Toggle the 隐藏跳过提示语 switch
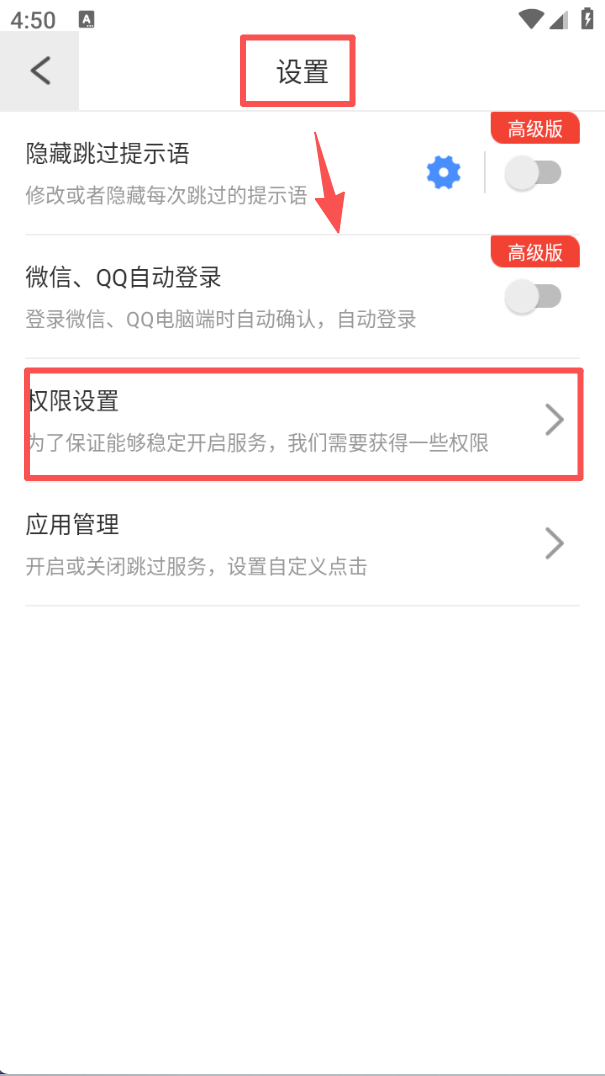 point(532,173)
